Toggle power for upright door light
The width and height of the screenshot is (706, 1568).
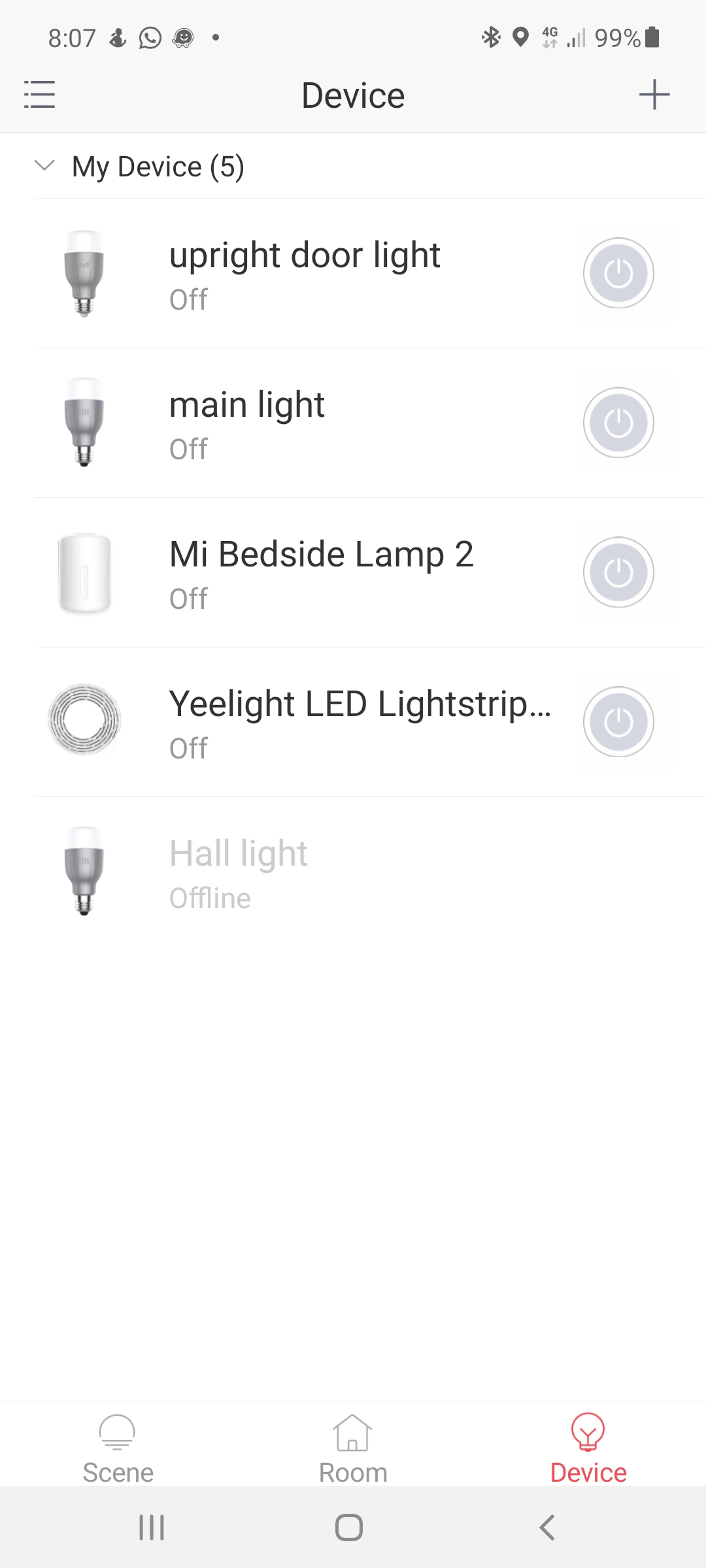tap(618, 272)
